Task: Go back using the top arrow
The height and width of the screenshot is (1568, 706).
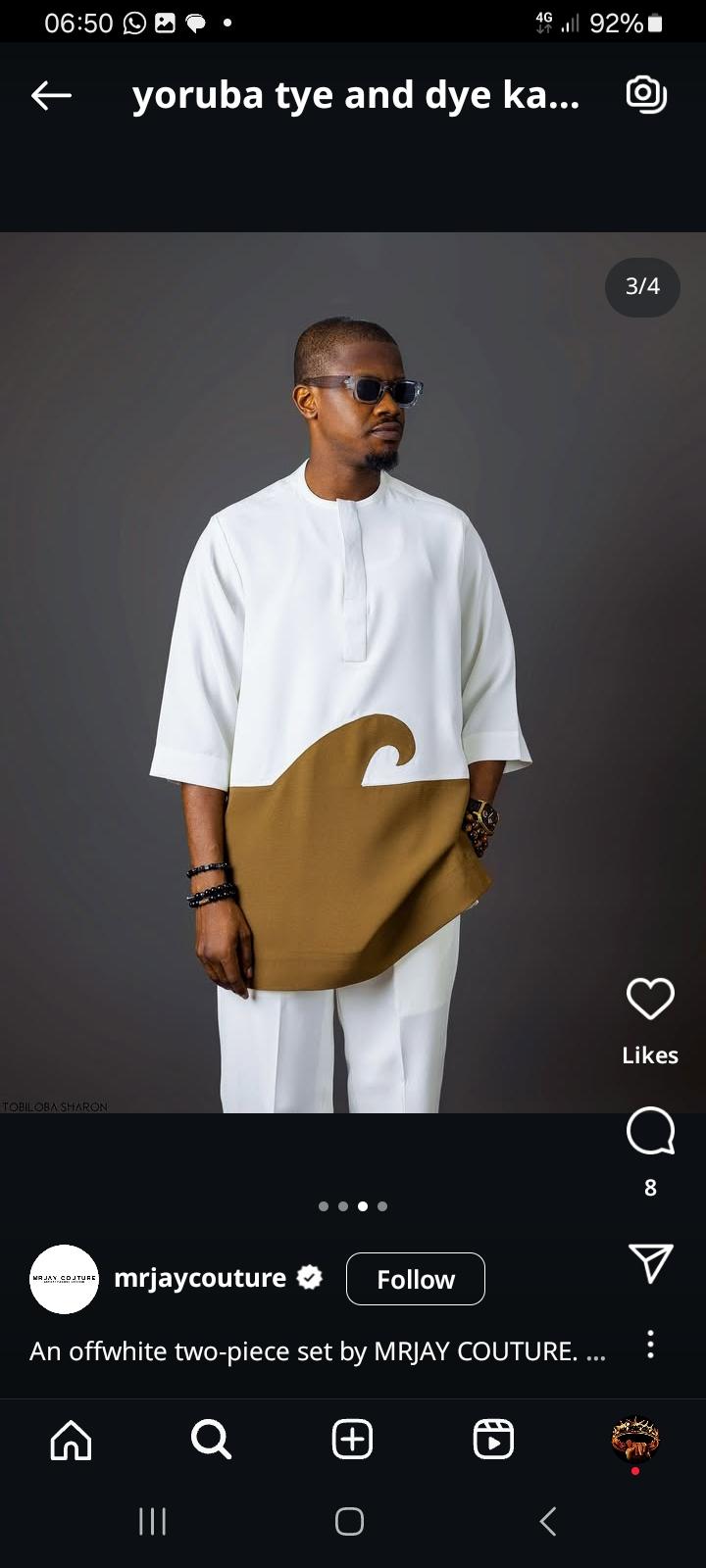Action: [x=51, y=95]
